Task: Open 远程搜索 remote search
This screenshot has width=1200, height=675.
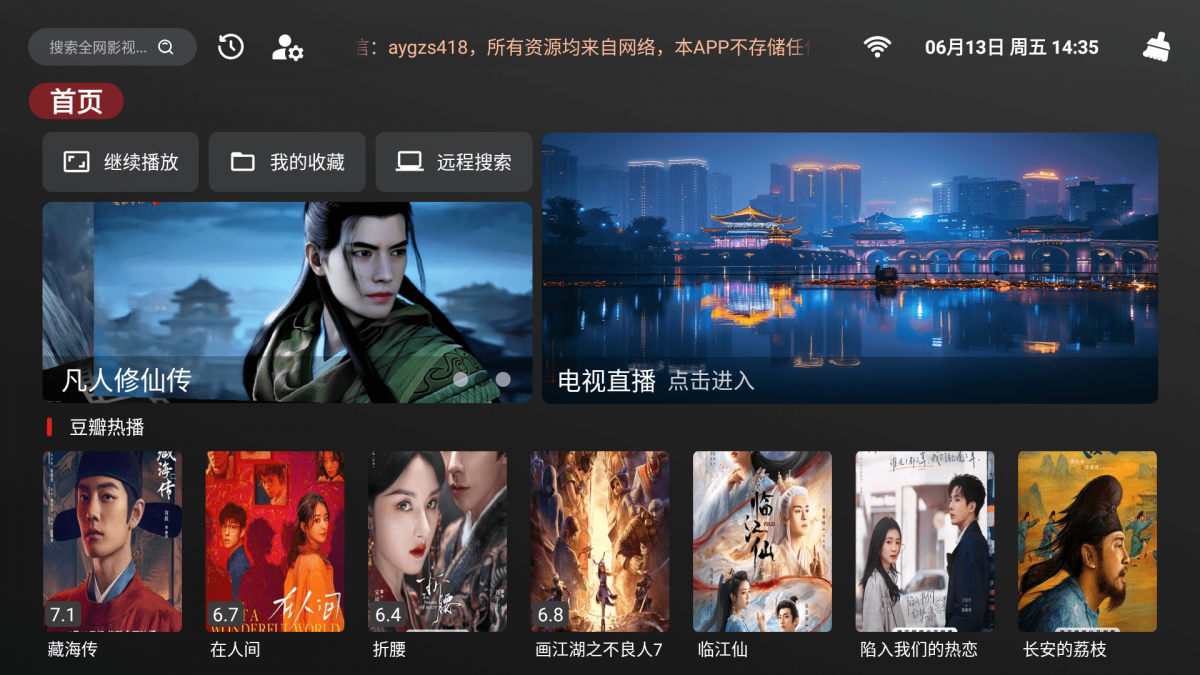Action: (453, 162)
